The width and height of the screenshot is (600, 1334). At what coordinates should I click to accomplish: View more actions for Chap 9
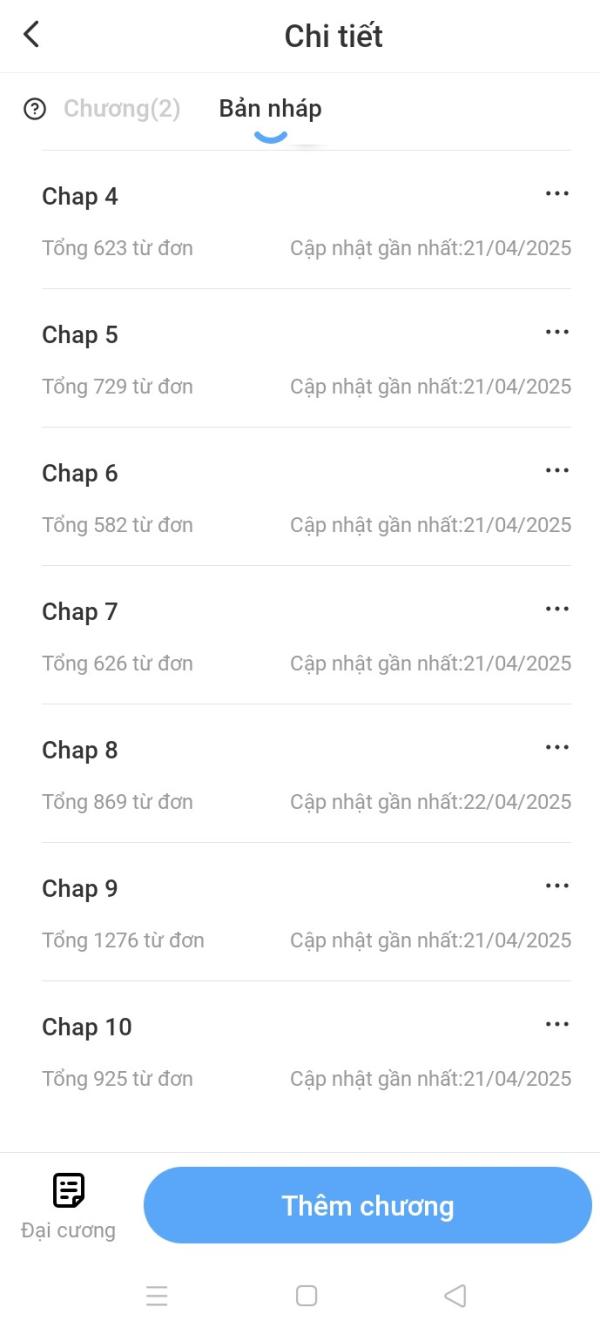[557, 886]
